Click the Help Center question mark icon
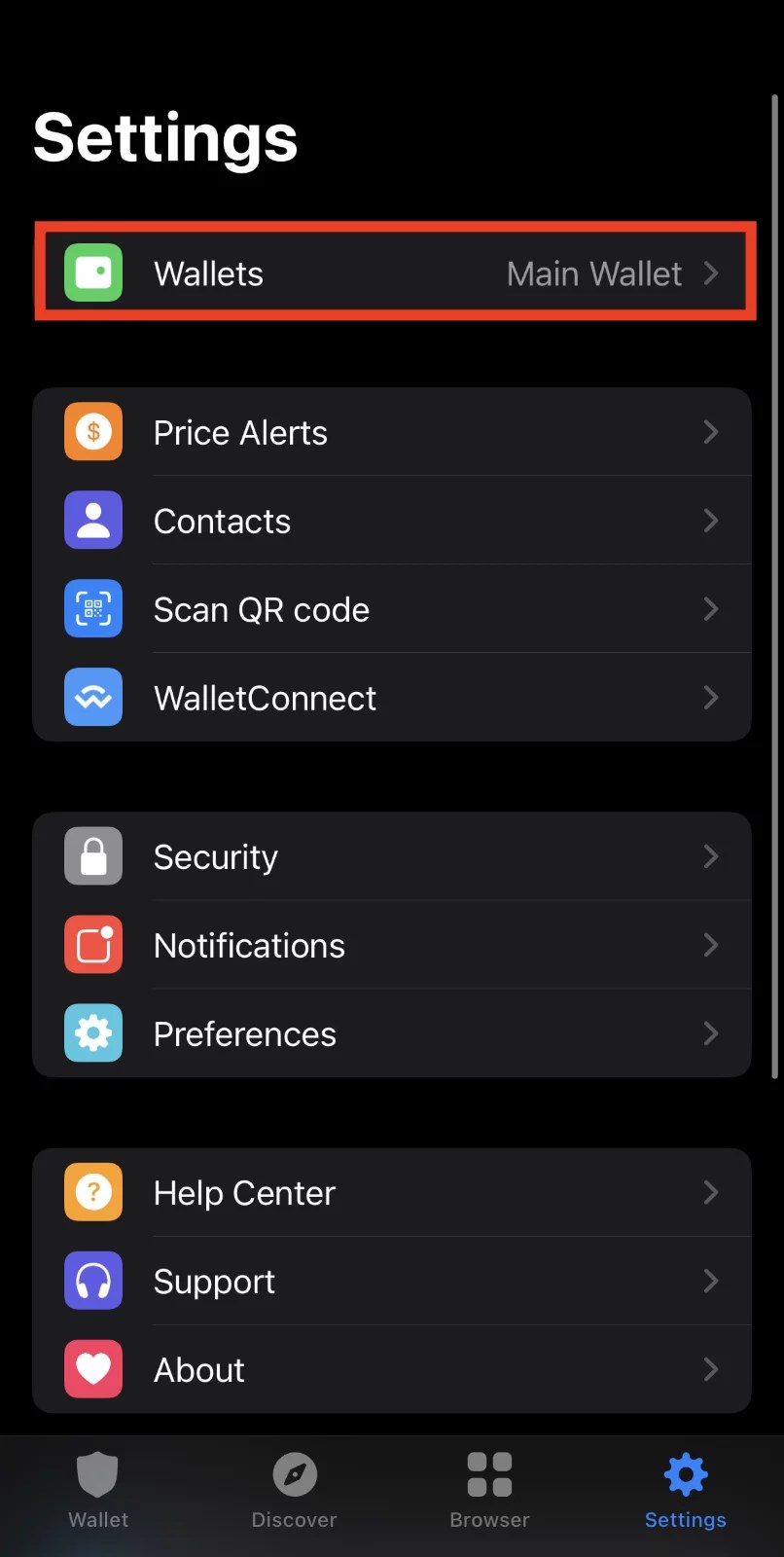 click(92, 1192)
